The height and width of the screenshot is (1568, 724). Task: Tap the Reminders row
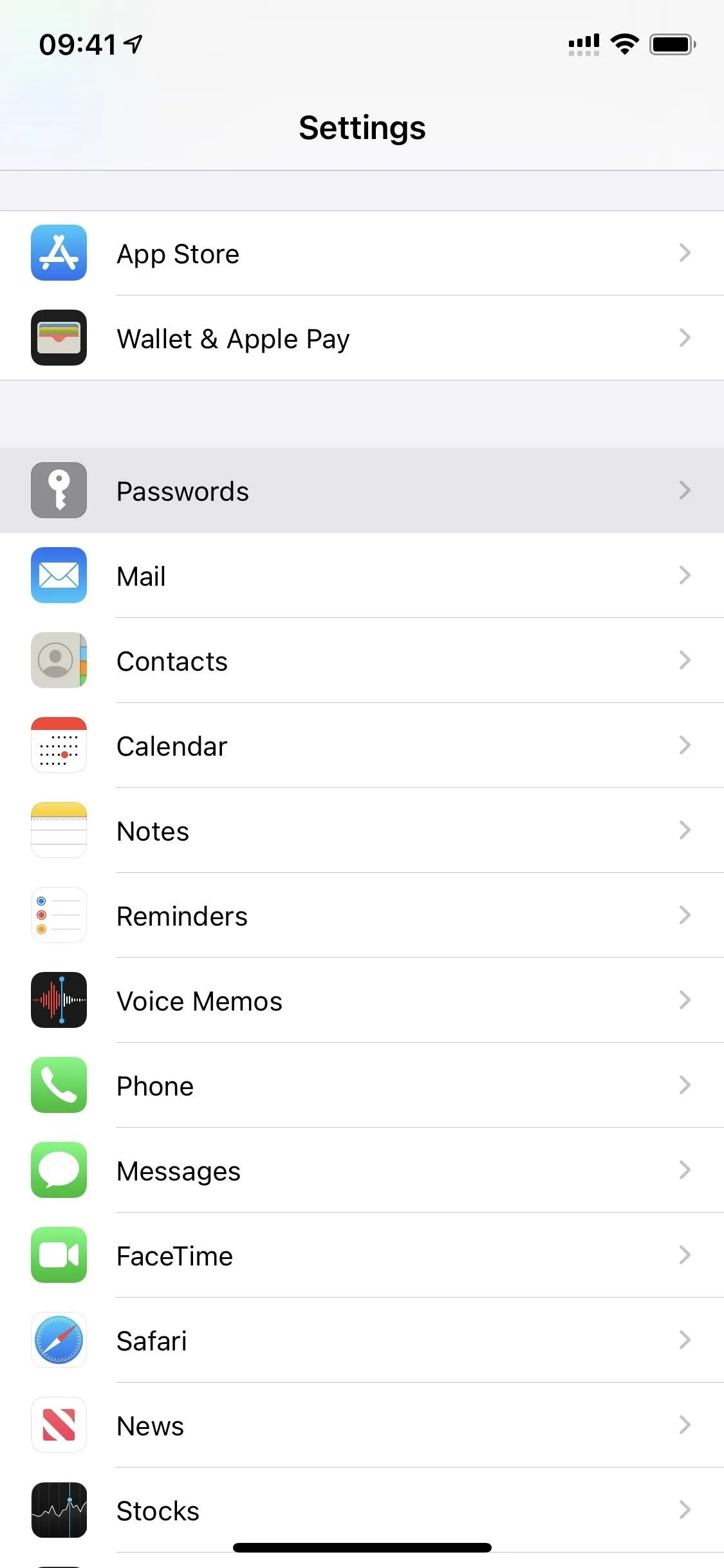pyautogui.click(x=362, y=915)
